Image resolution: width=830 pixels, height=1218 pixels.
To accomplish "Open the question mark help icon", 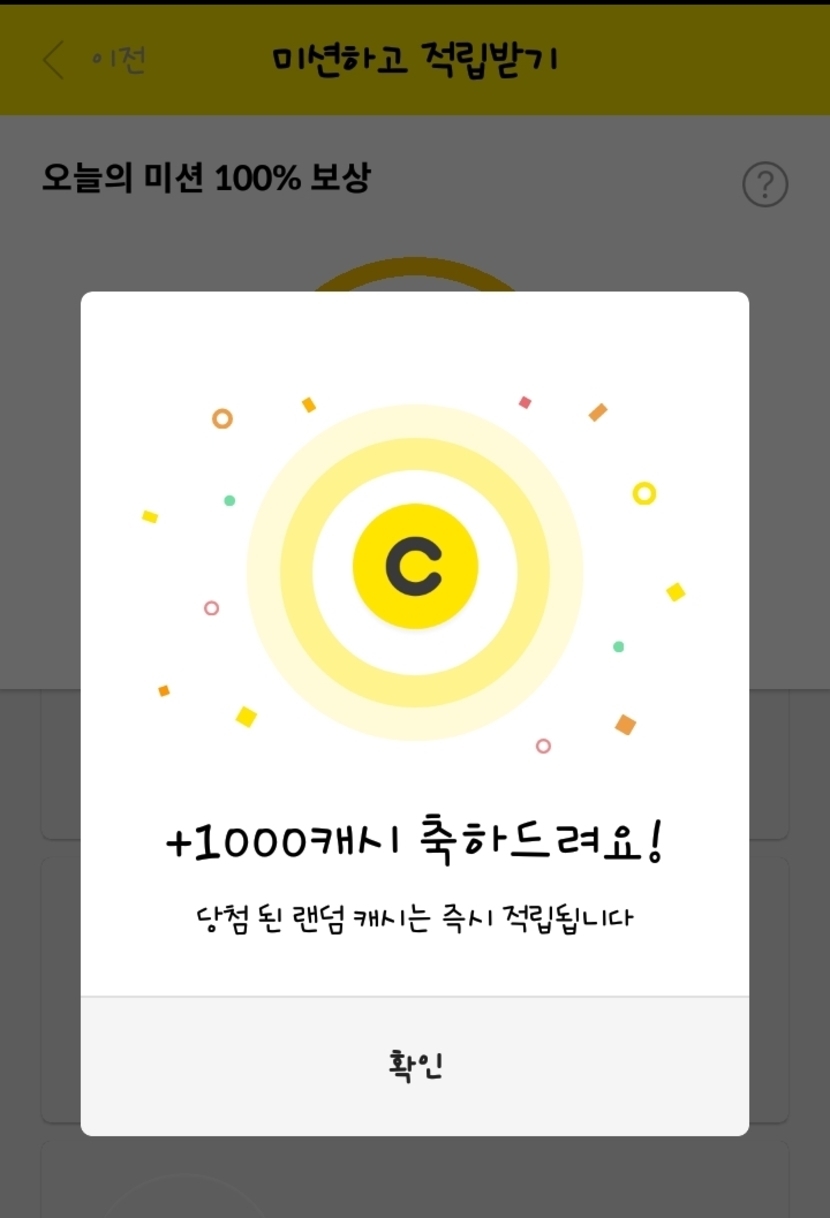I will click(765, 184).
